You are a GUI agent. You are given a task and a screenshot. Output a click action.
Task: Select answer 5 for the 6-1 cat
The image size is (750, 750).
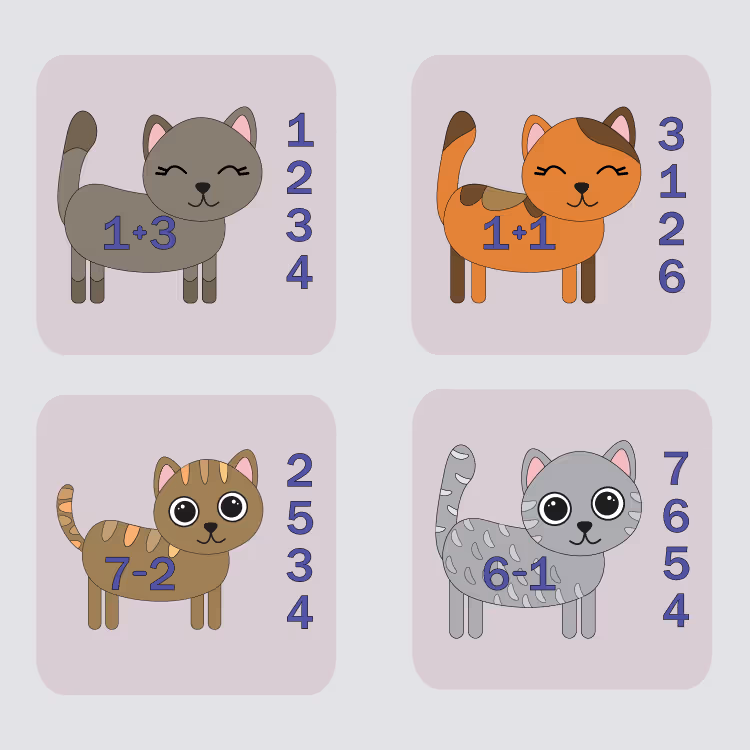[x=676, y=562]
